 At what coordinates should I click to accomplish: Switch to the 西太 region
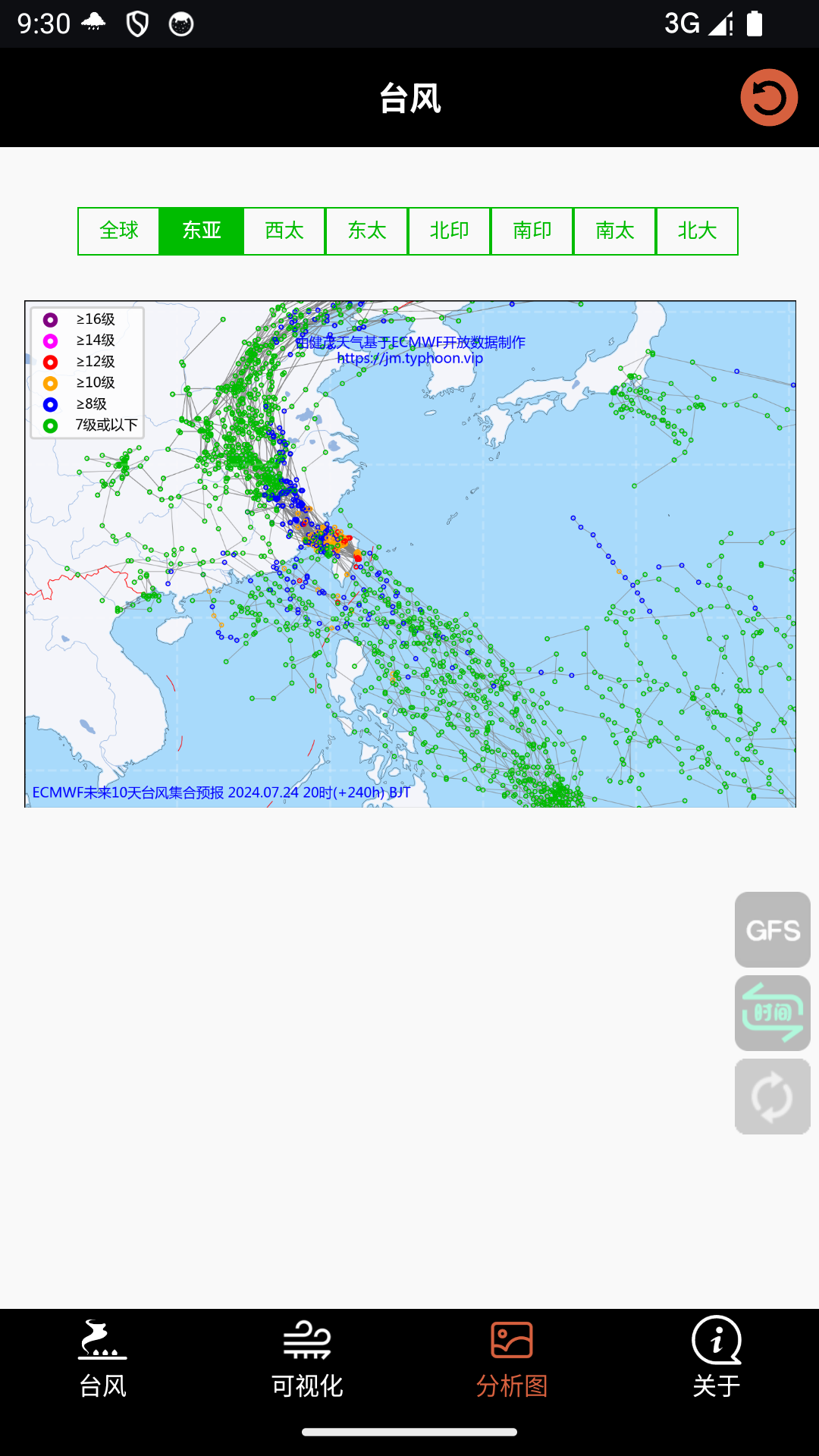point(284,231)
